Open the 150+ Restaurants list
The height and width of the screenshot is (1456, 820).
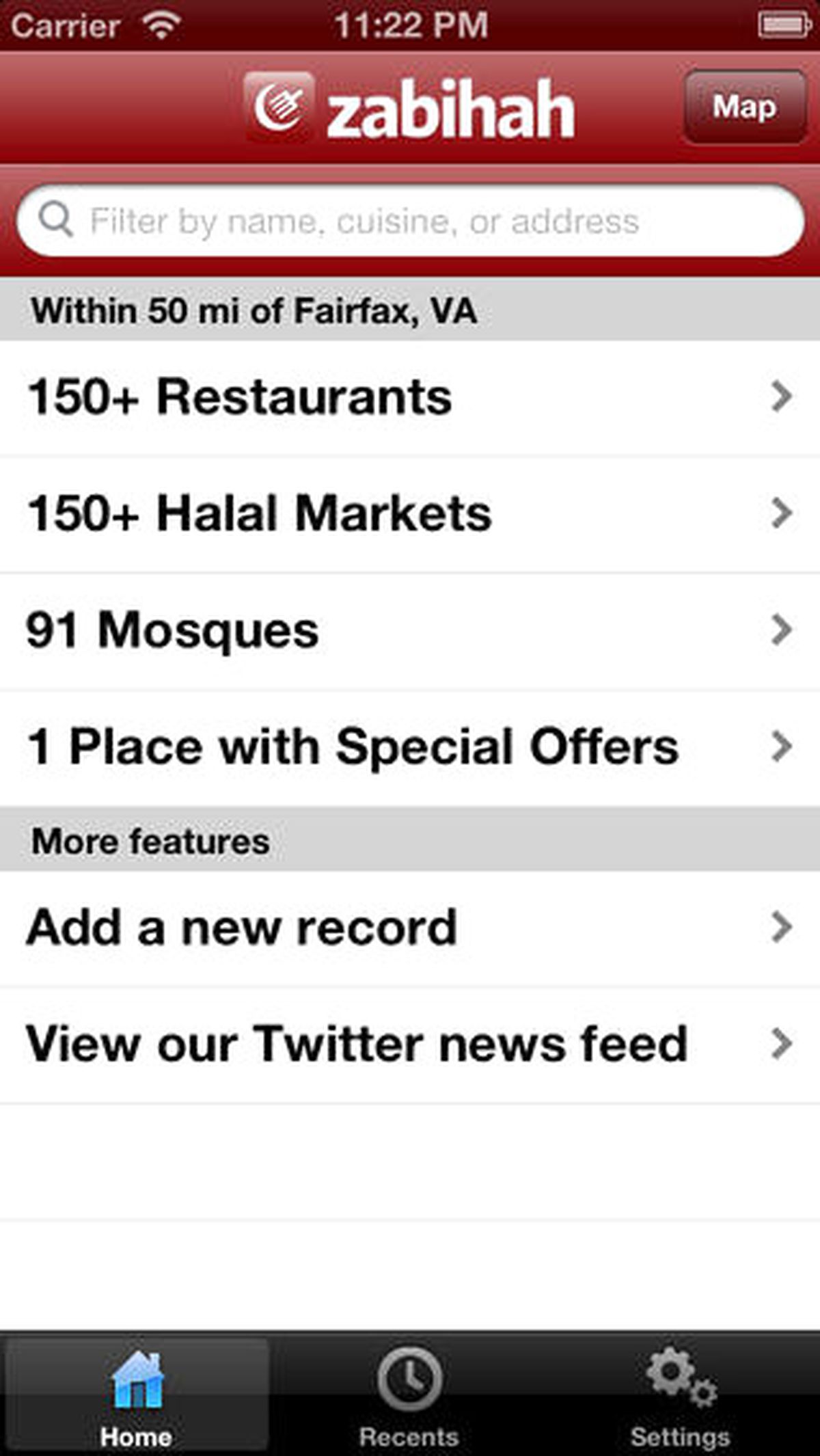point(410,398)
